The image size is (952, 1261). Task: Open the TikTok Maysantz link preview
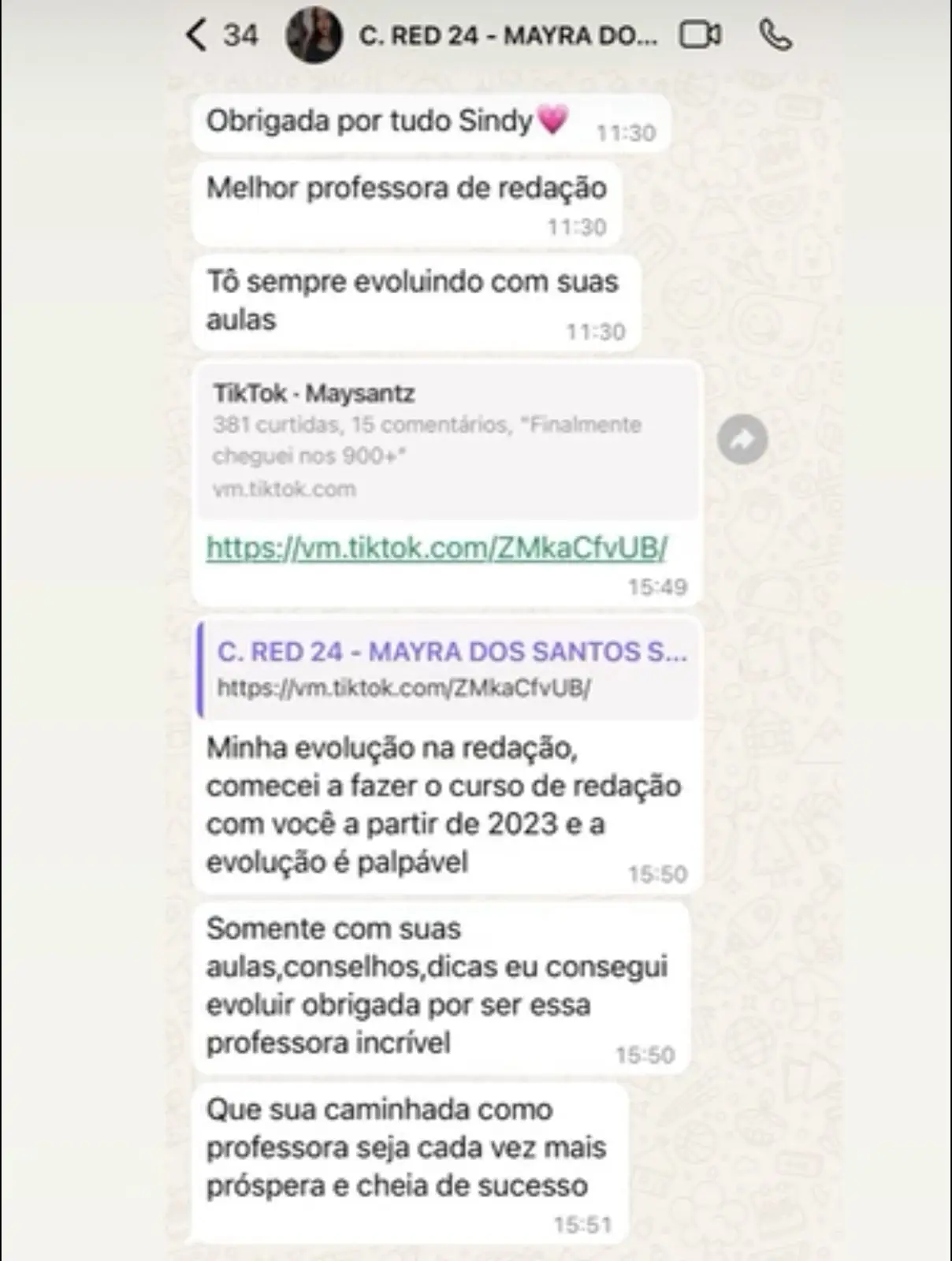point(447,440)
